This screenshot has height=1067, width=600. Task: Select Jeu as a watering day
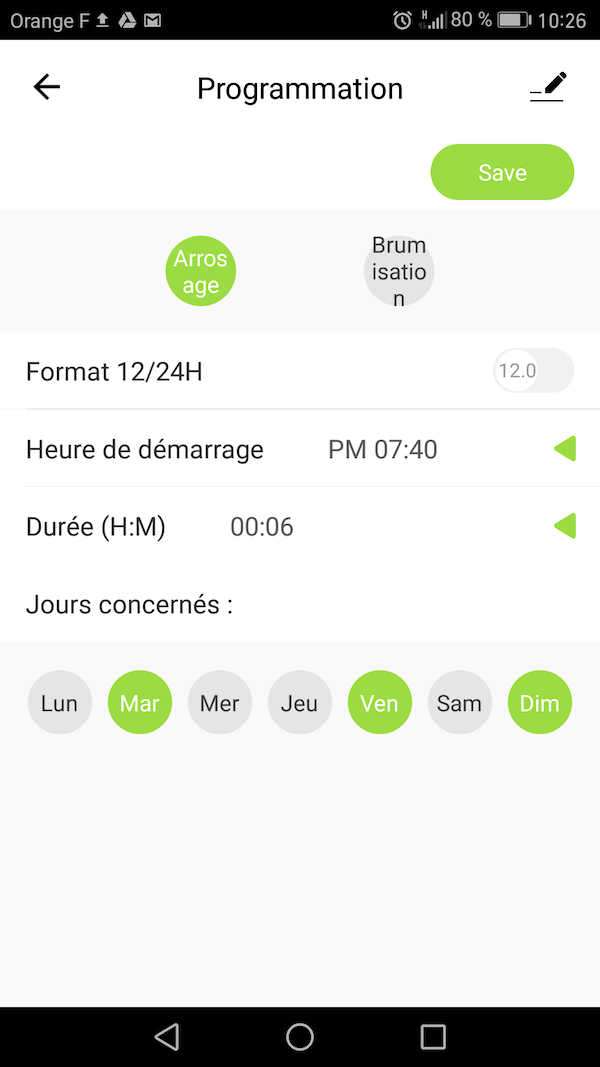300,703
